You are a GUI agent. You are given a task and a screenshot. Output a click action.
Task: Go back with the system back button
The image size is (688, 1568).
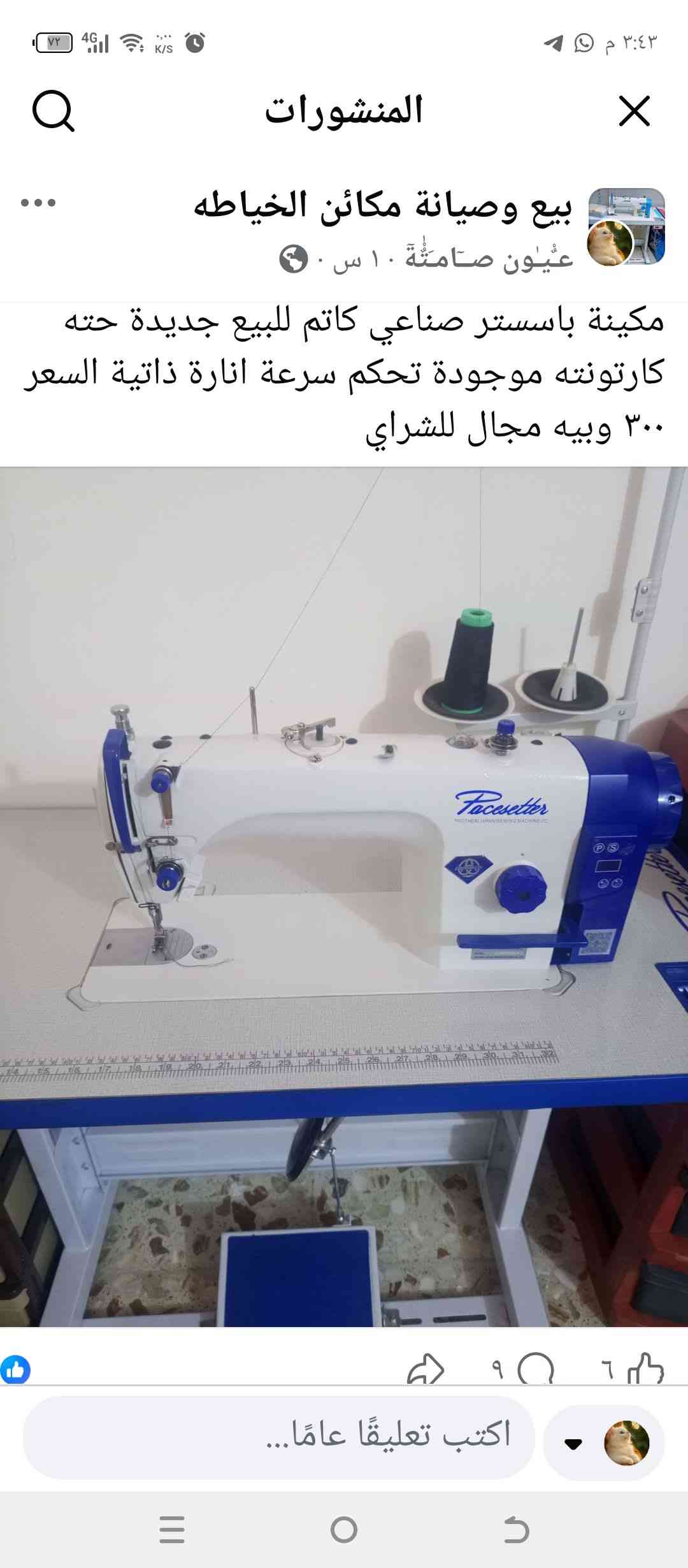516,1530
